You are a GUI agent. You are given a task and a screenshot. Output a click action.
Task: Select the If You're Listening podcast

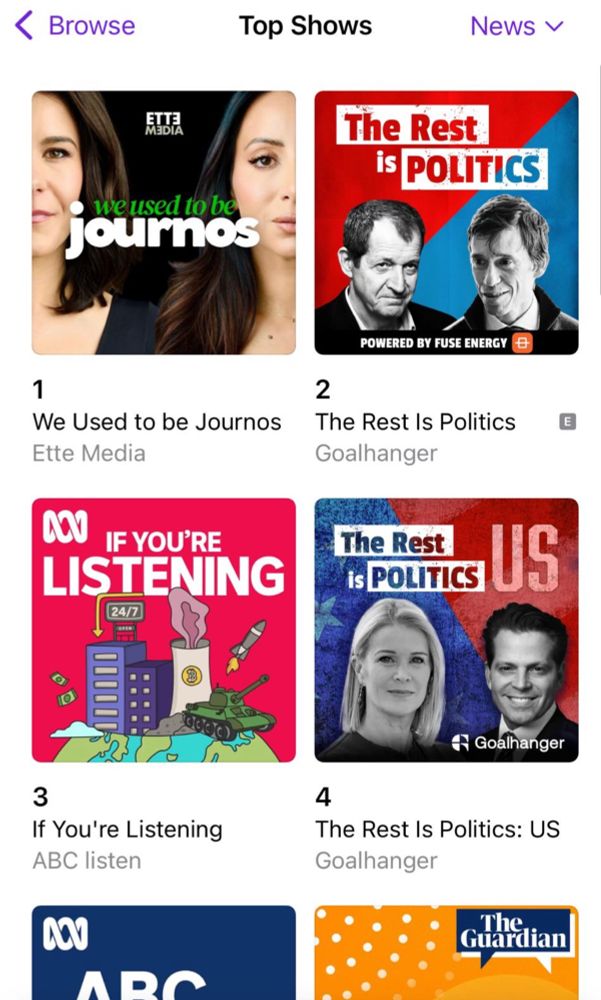164,630
